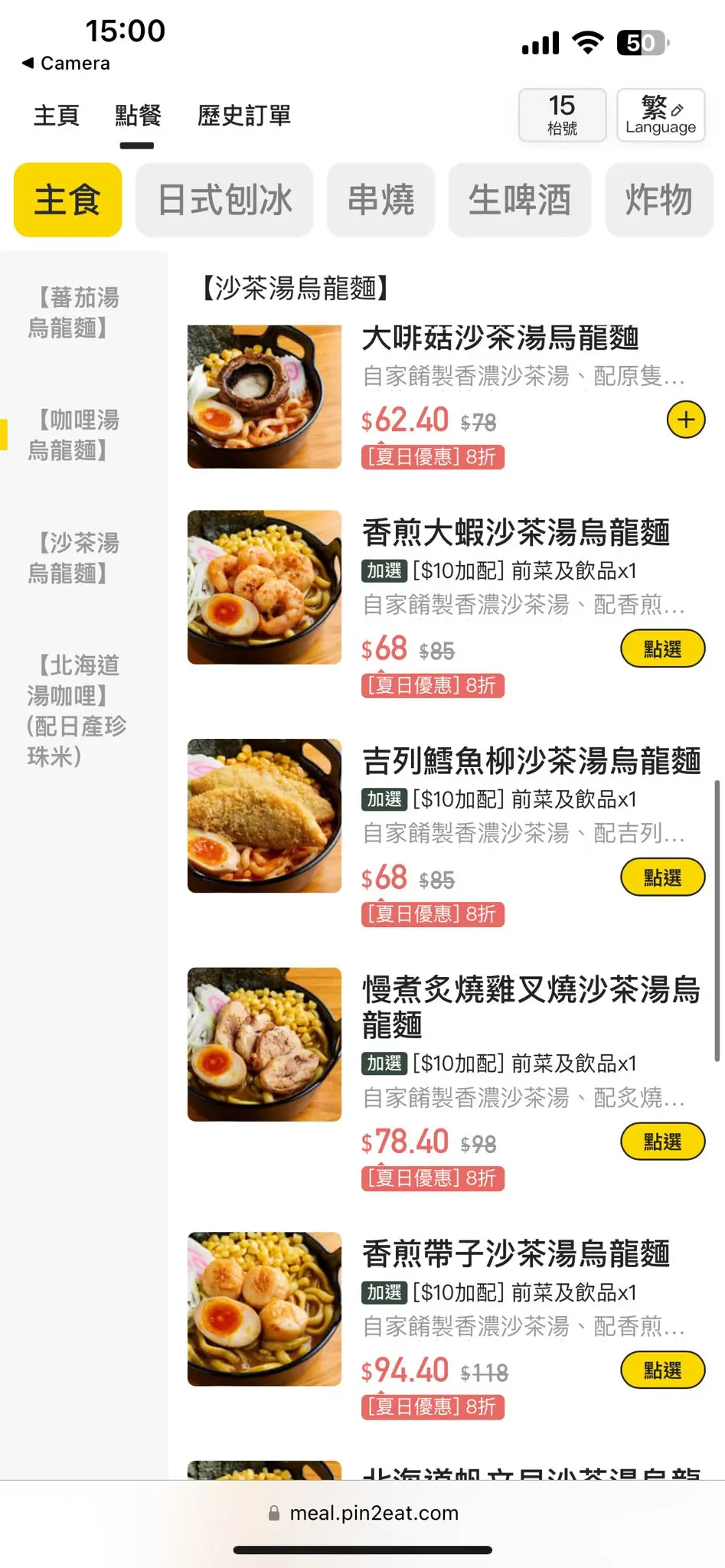Jump to the 【咖哩湯烏龍麵】 section
Image resolution: width=725 pixels, height=1568 pixels.
click(x=74, y=435)
